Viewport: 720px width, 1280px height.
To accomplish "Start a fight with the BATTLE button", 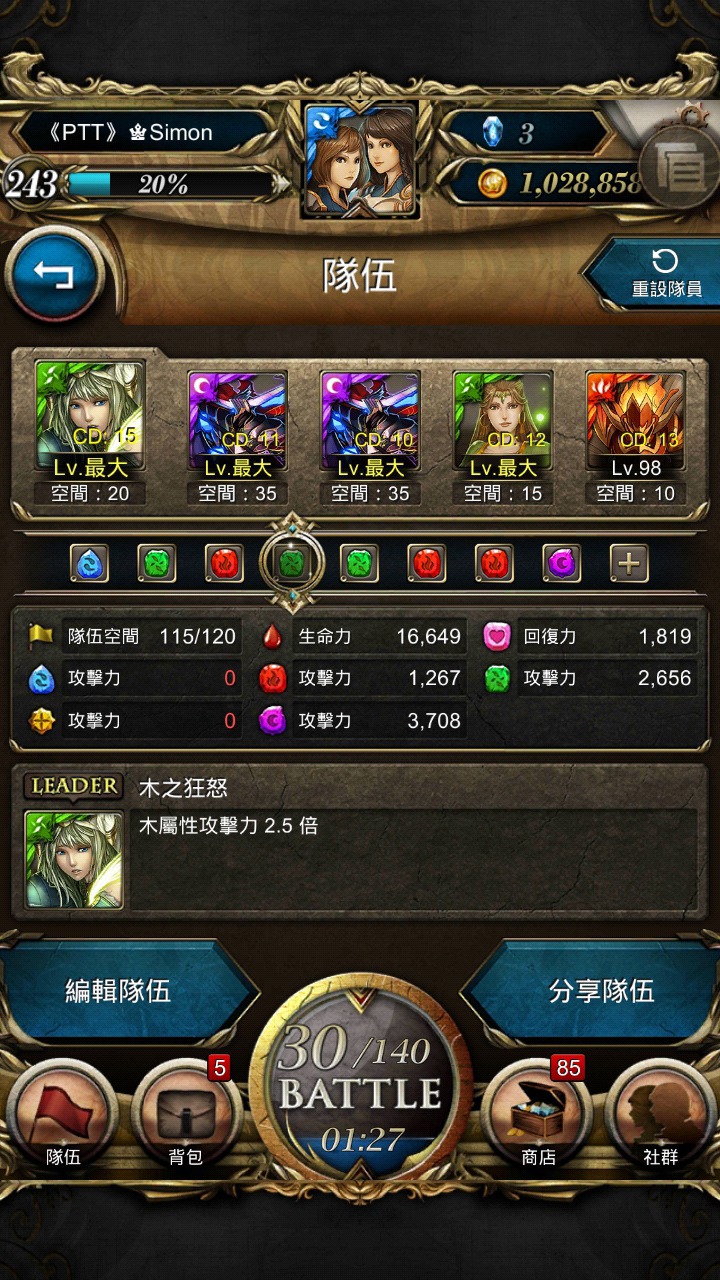I will (x=360, y=1095).
